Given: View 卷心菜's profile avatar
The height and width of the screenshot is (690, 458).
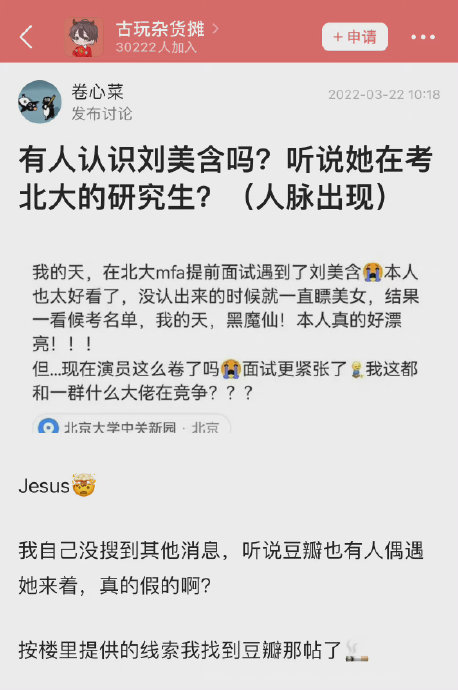Looking at the screenshot, I should coord(40,102).
